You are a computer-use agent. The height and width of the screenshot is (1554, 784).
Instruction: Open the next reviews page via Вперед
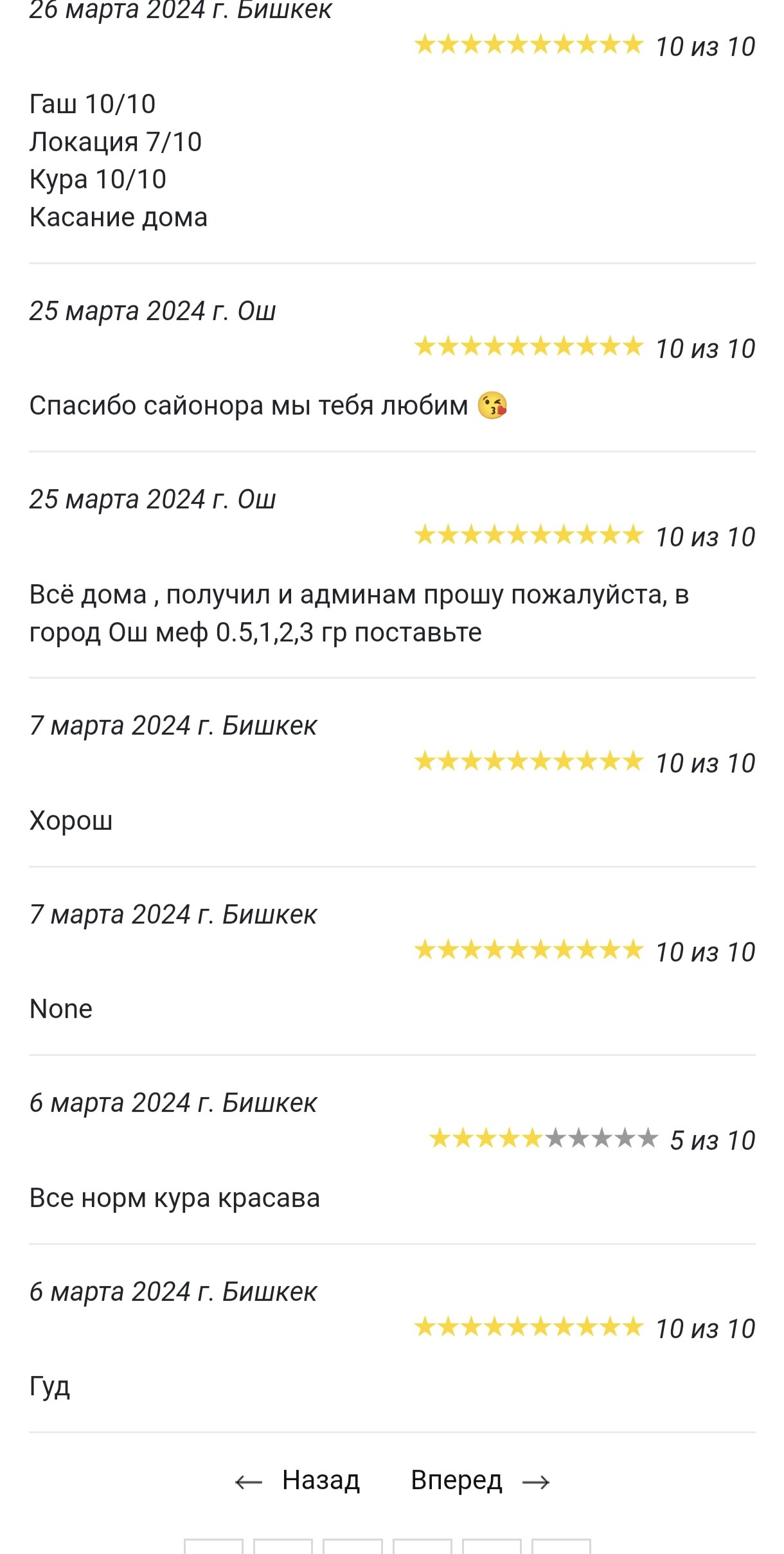click(x=479, y=1481)
